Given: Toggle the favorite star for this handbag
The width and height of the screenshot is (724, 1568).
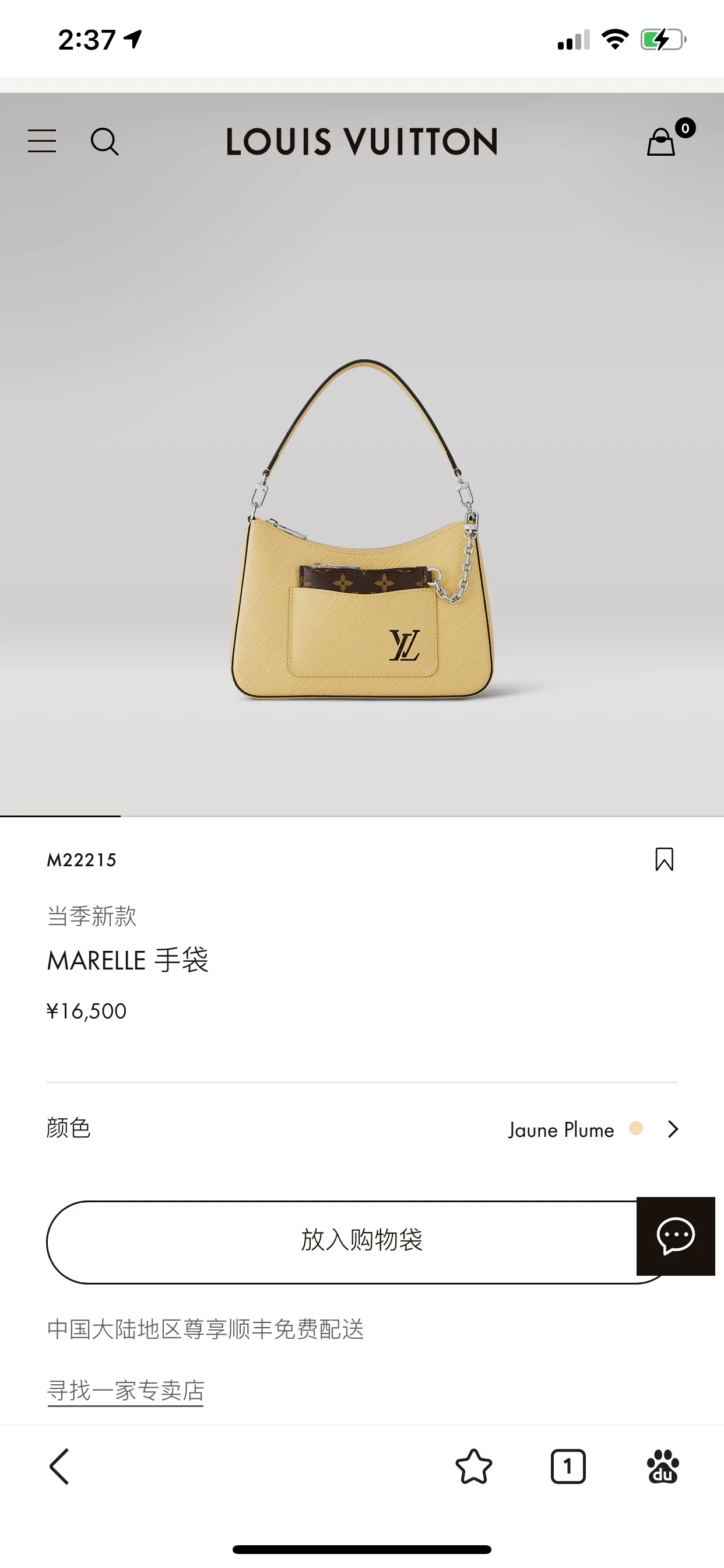Looking at the screenshot, I should (474, 1467).
